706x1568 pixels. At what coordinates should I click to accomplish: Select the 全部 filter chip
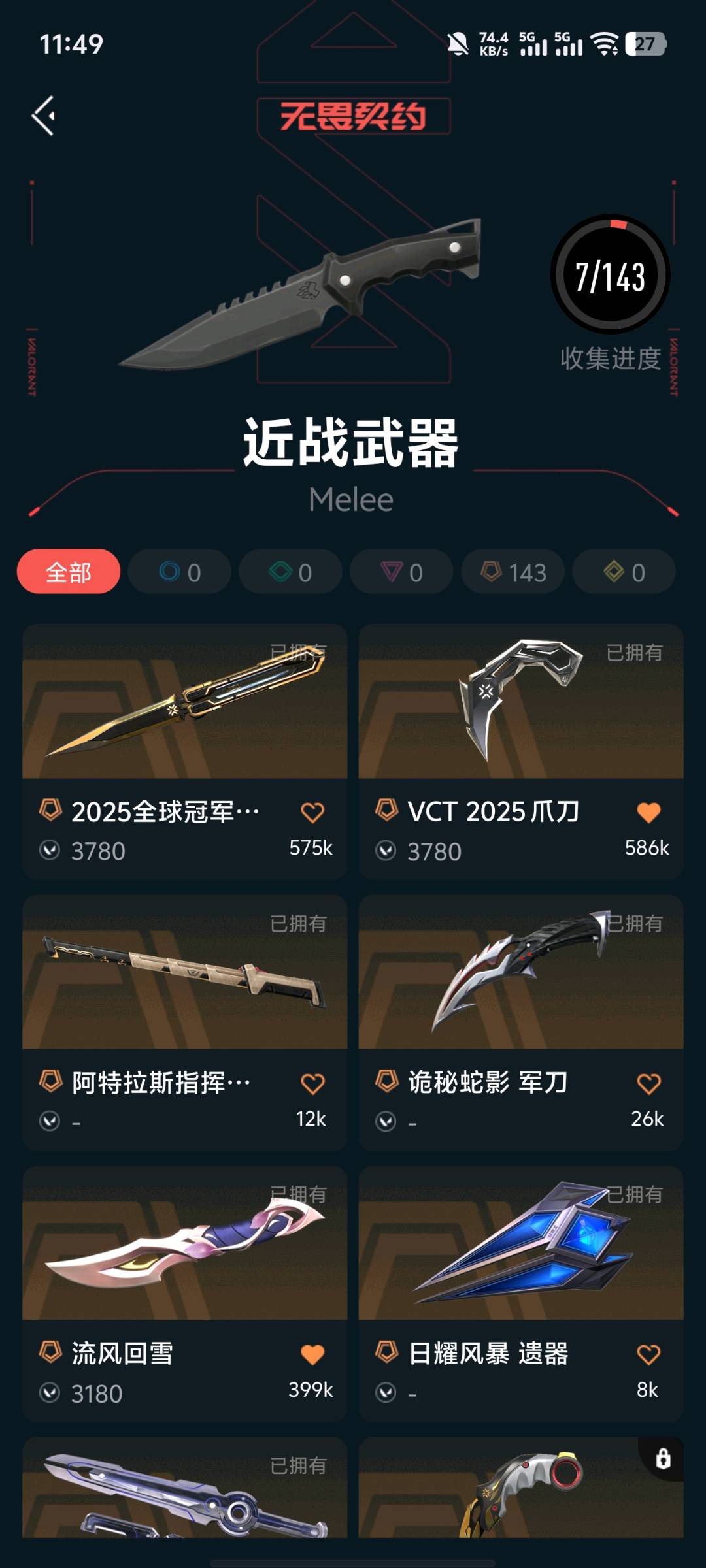tap(69, 572)
